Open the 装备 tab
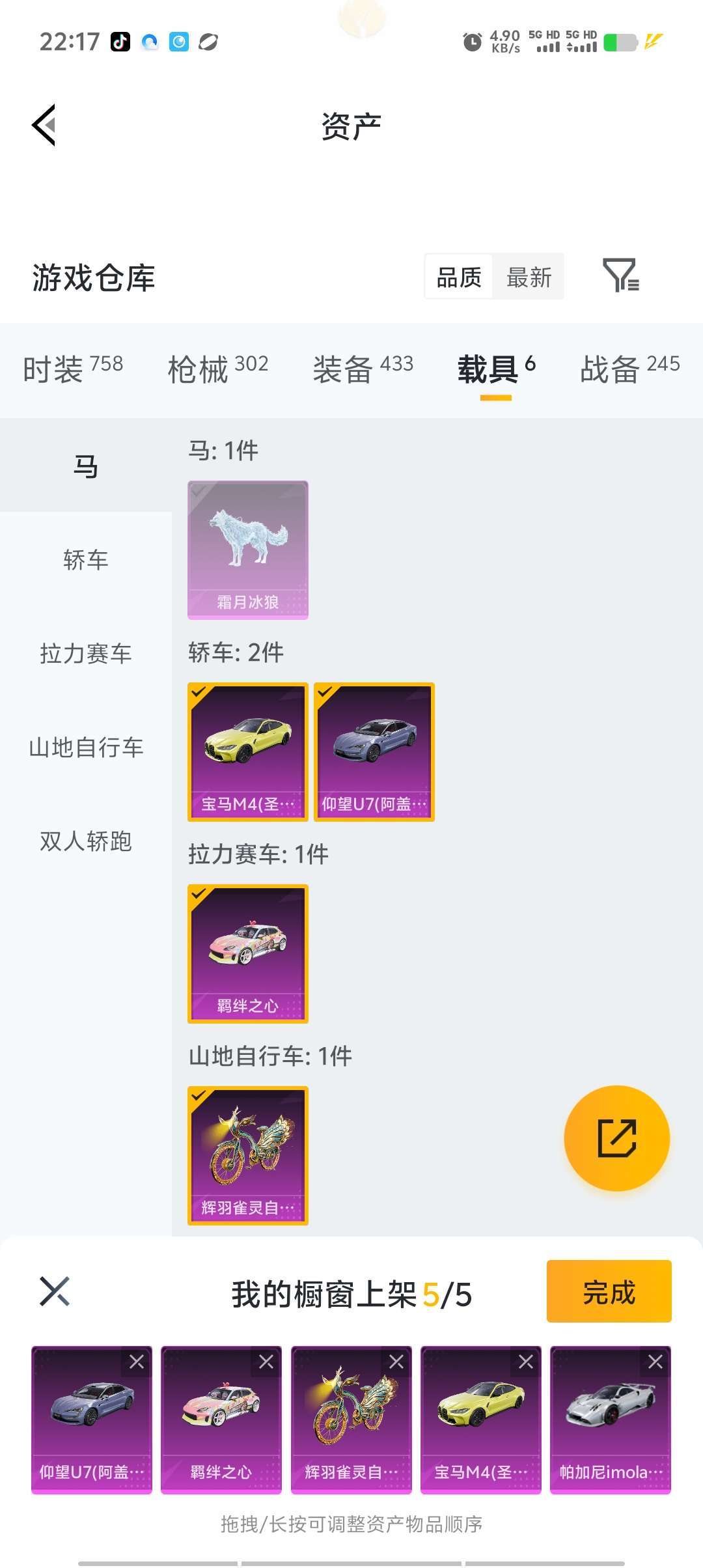703x1568 pixels. coord(363,369)
